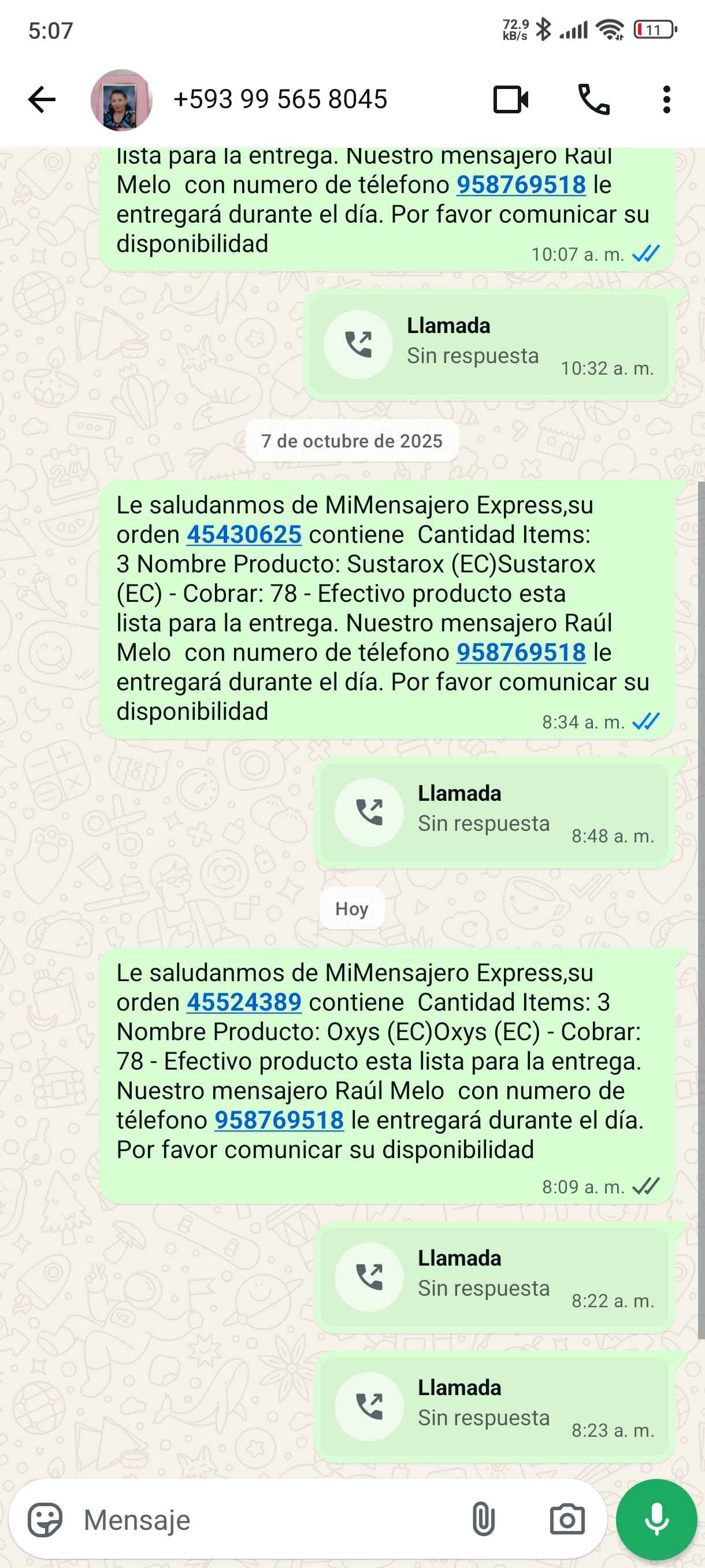705x1568 pixels.
Task: Open order number 45430625 link
Action: pyautogui.click(x=244, y=535)
